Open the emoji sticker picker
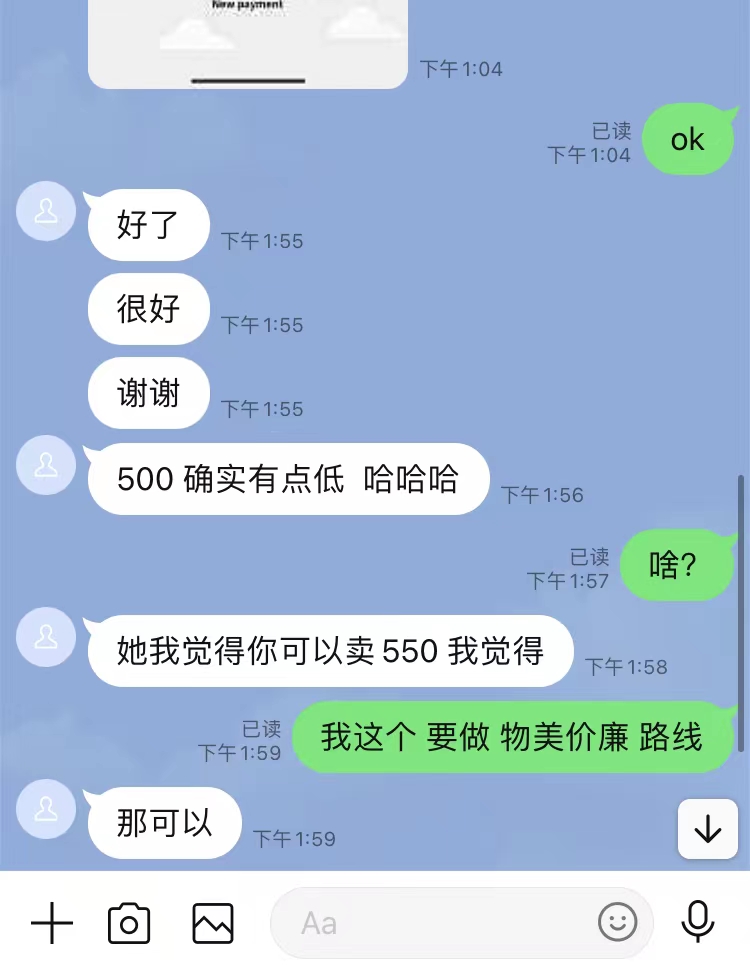 (x=618, y=922)
